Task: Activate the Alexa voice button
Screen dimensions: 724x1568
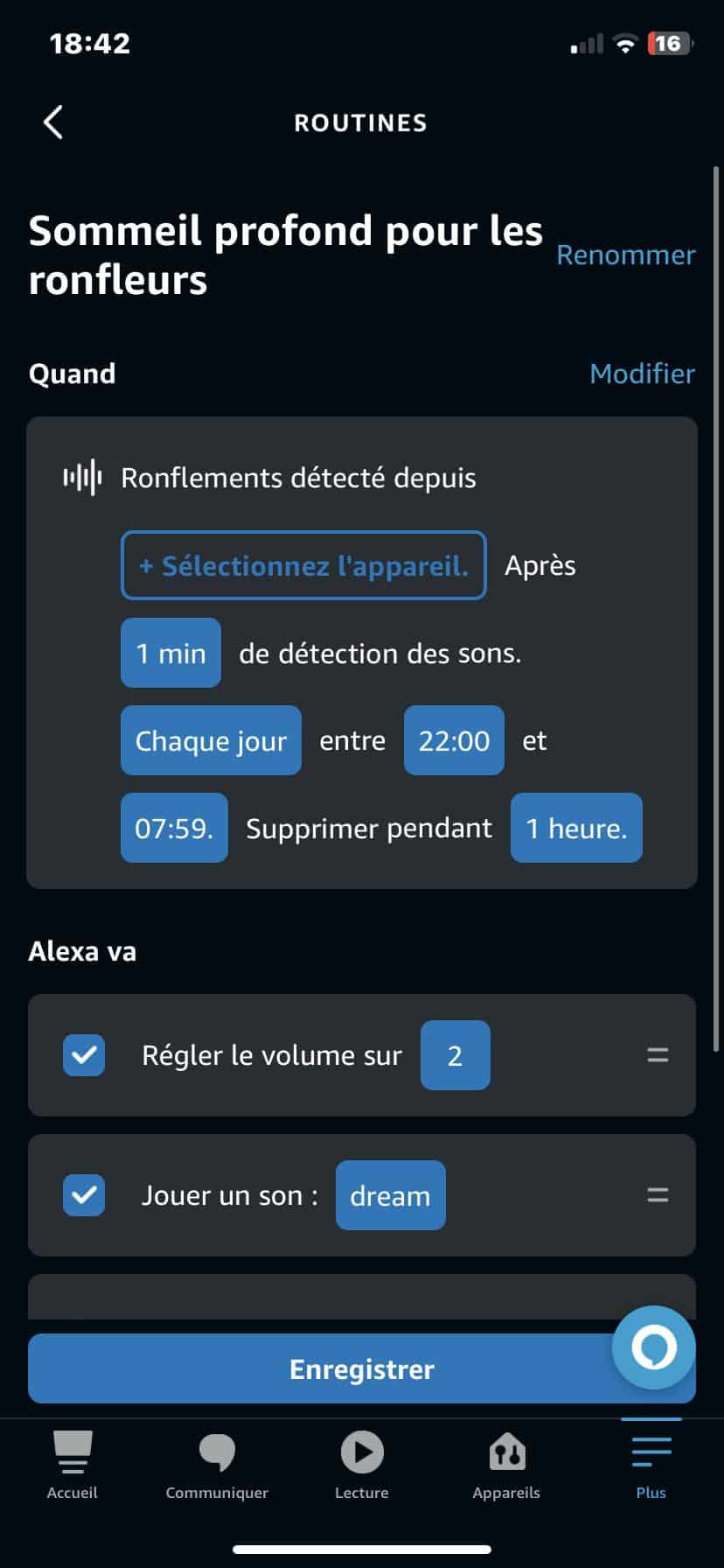Action: (x=654, y=1347)
